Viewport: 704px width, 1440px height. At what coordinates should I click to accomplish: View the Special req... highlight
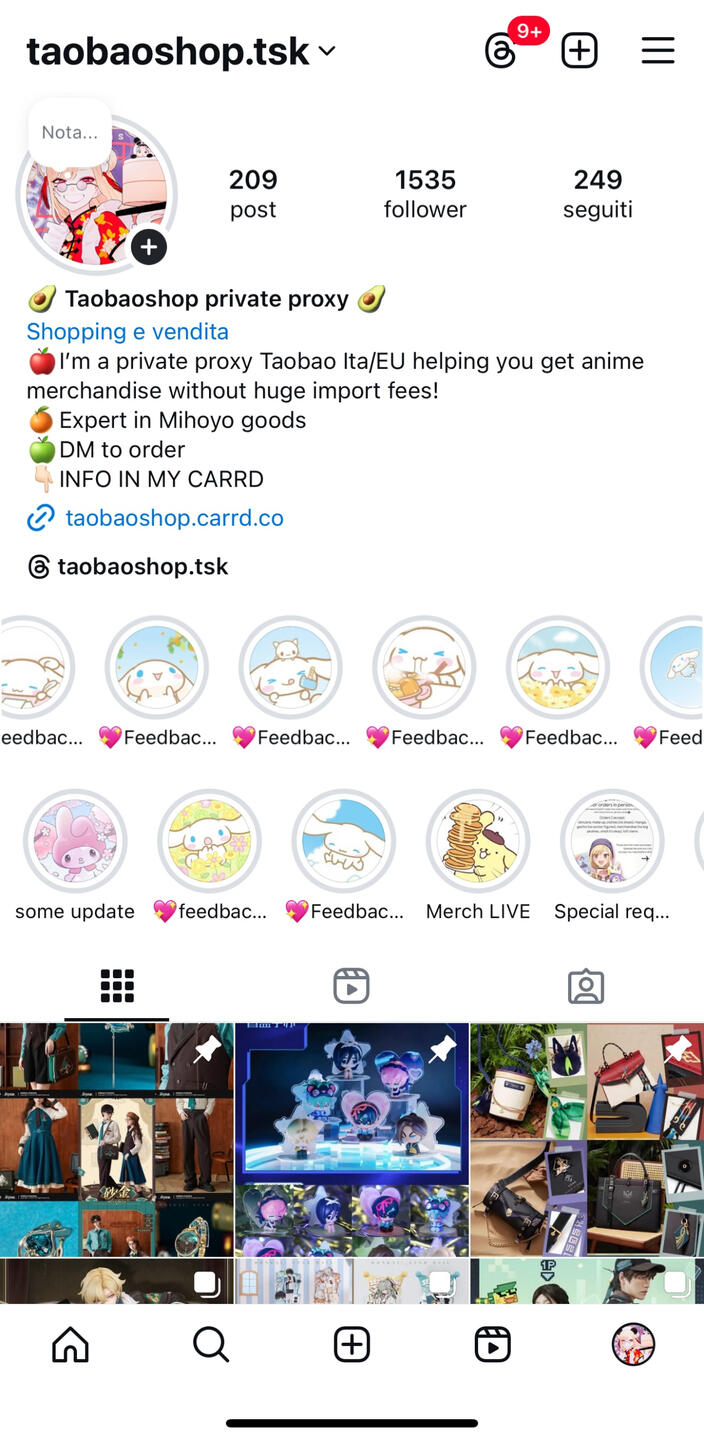612,856
